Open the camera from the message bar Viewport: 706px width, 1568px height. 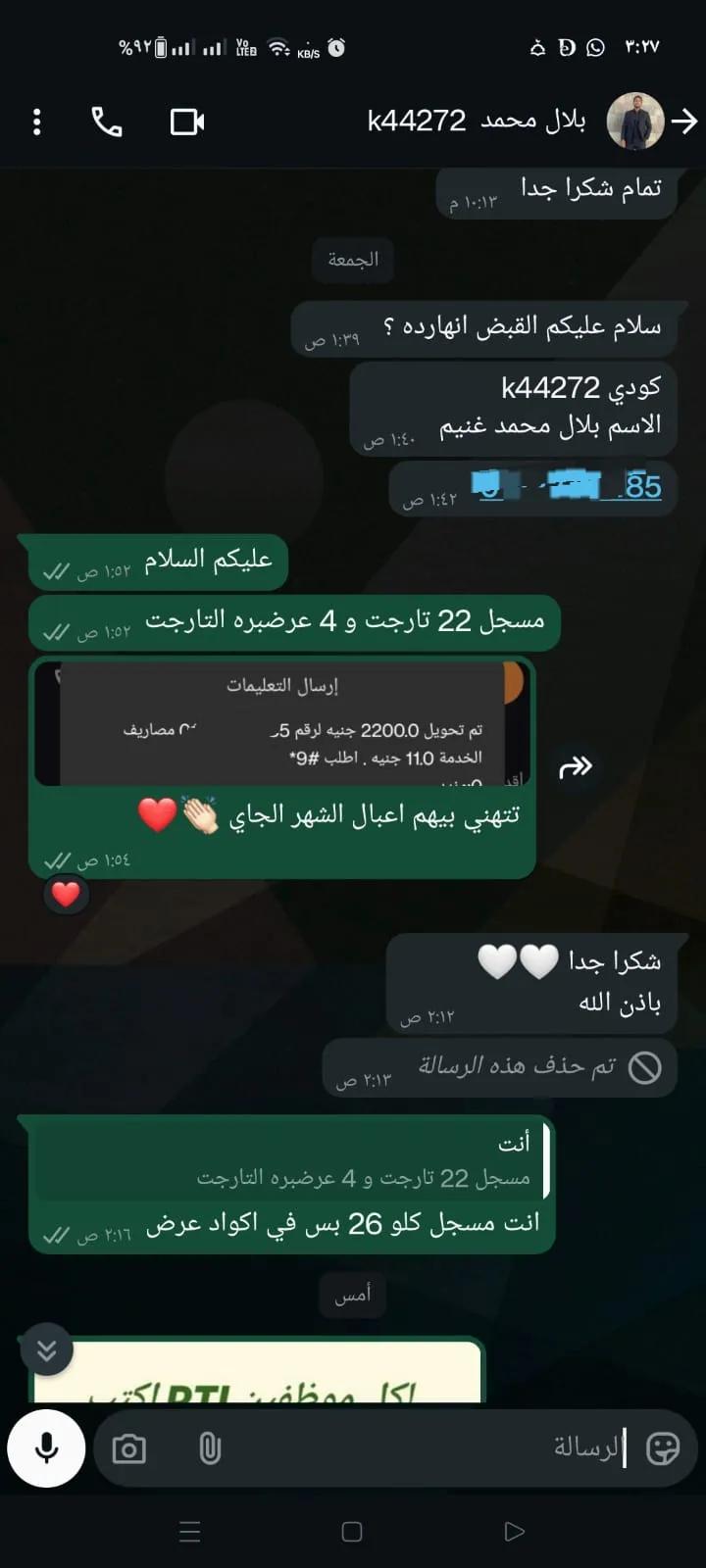pos(129,1448)
